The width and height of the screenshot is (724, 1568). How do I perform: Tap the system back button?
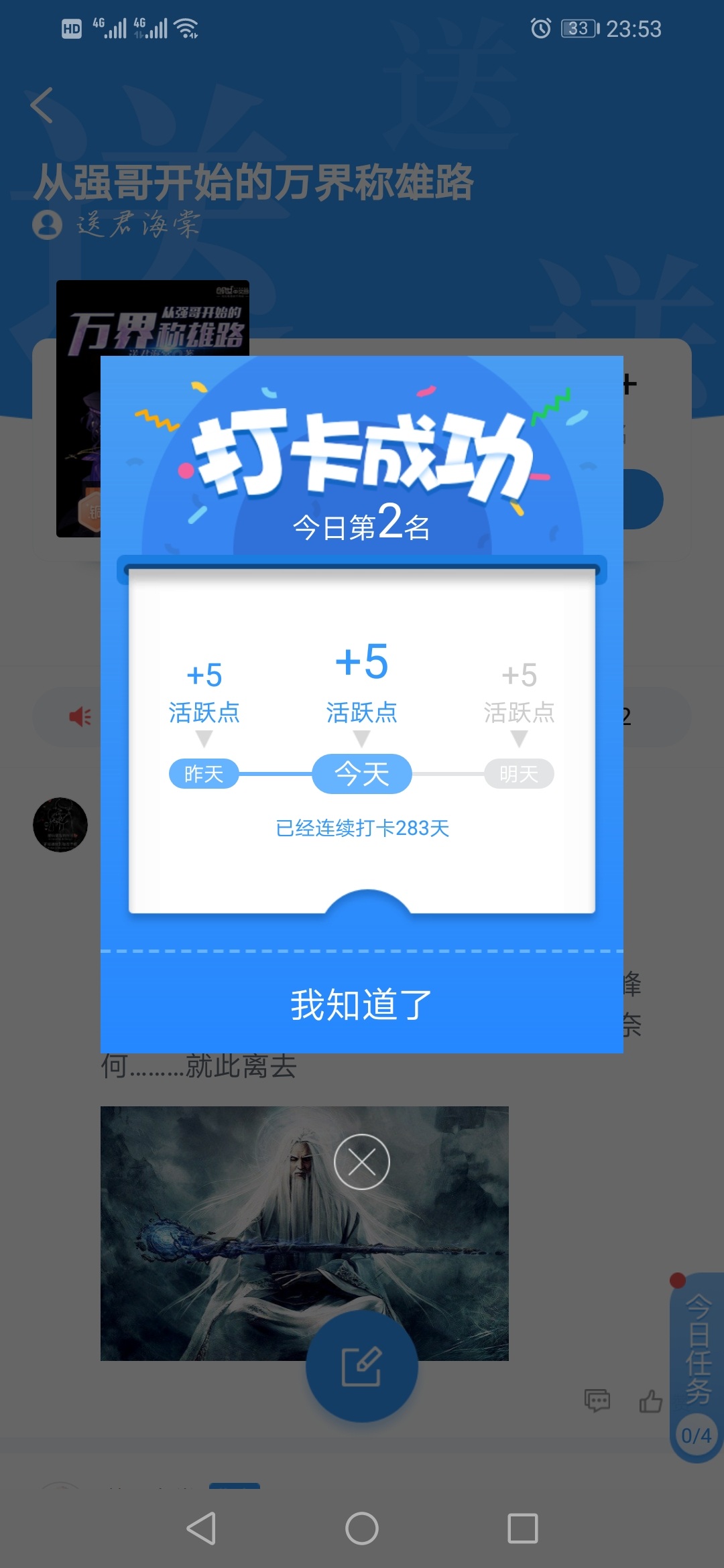tap(201, 1528)
